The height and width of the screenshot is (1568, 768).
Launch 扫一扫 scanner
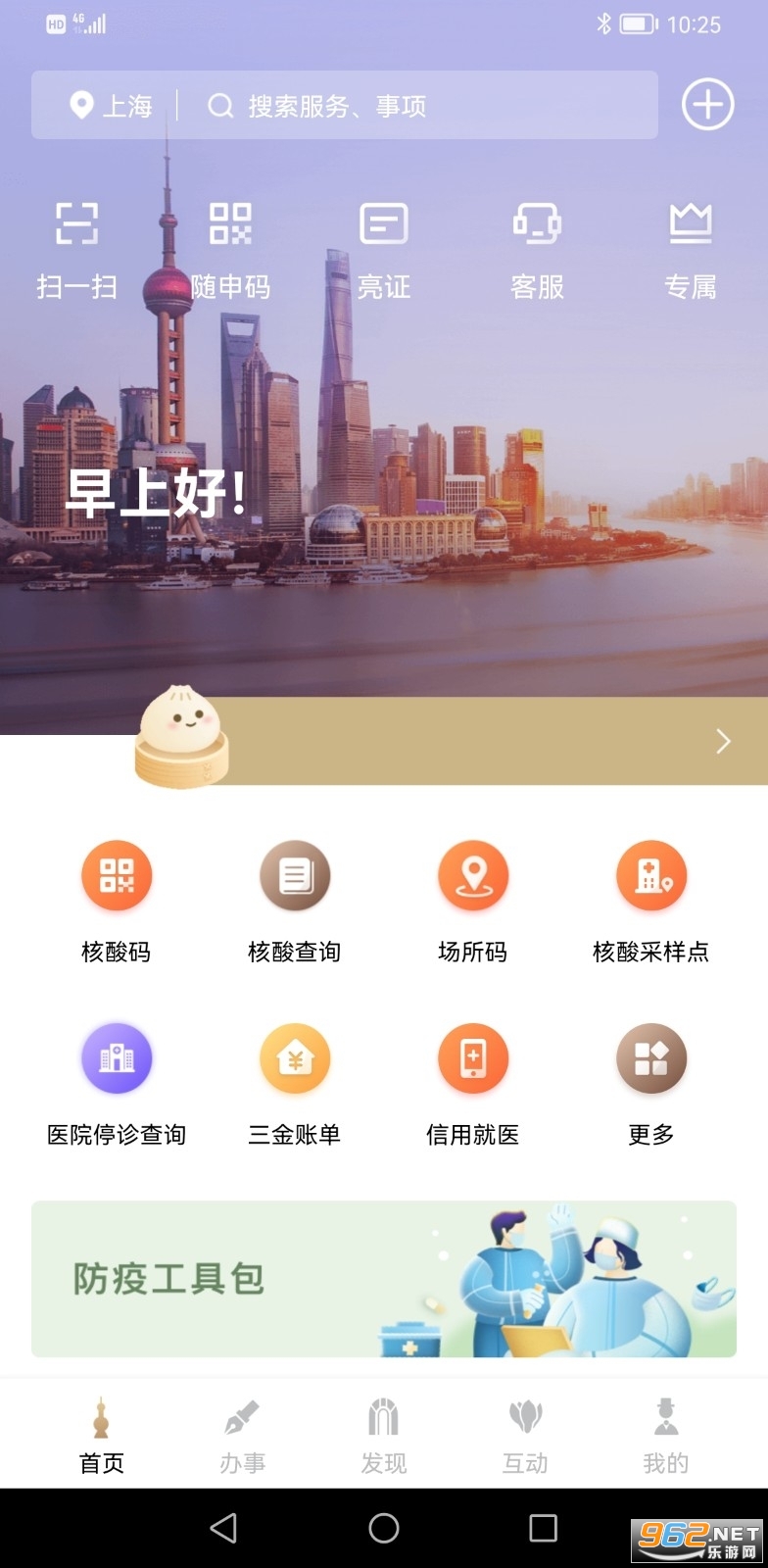click(76, 249)
